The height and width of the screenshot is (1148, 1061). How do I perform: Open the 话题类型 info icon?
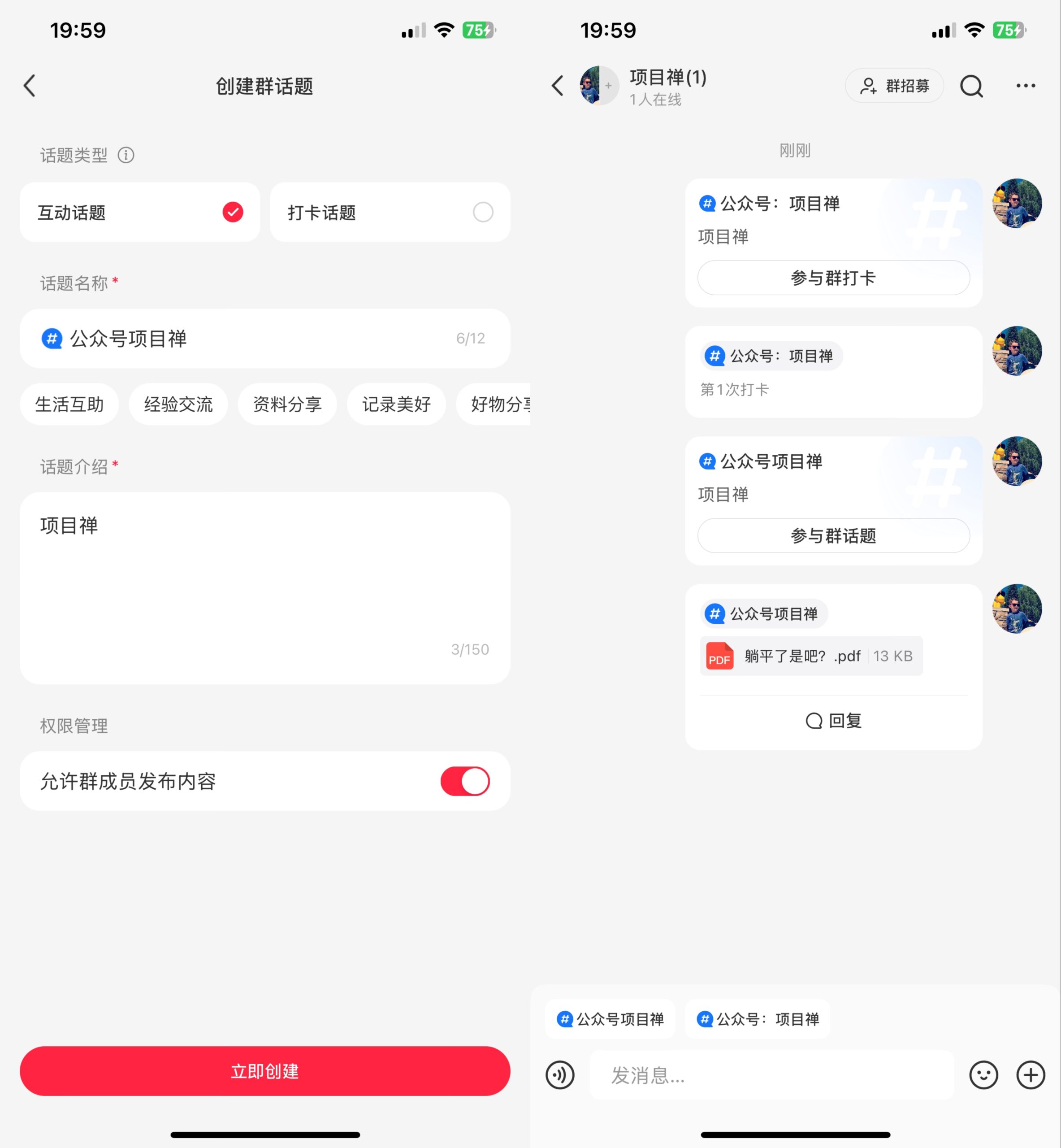pos(126,155)
